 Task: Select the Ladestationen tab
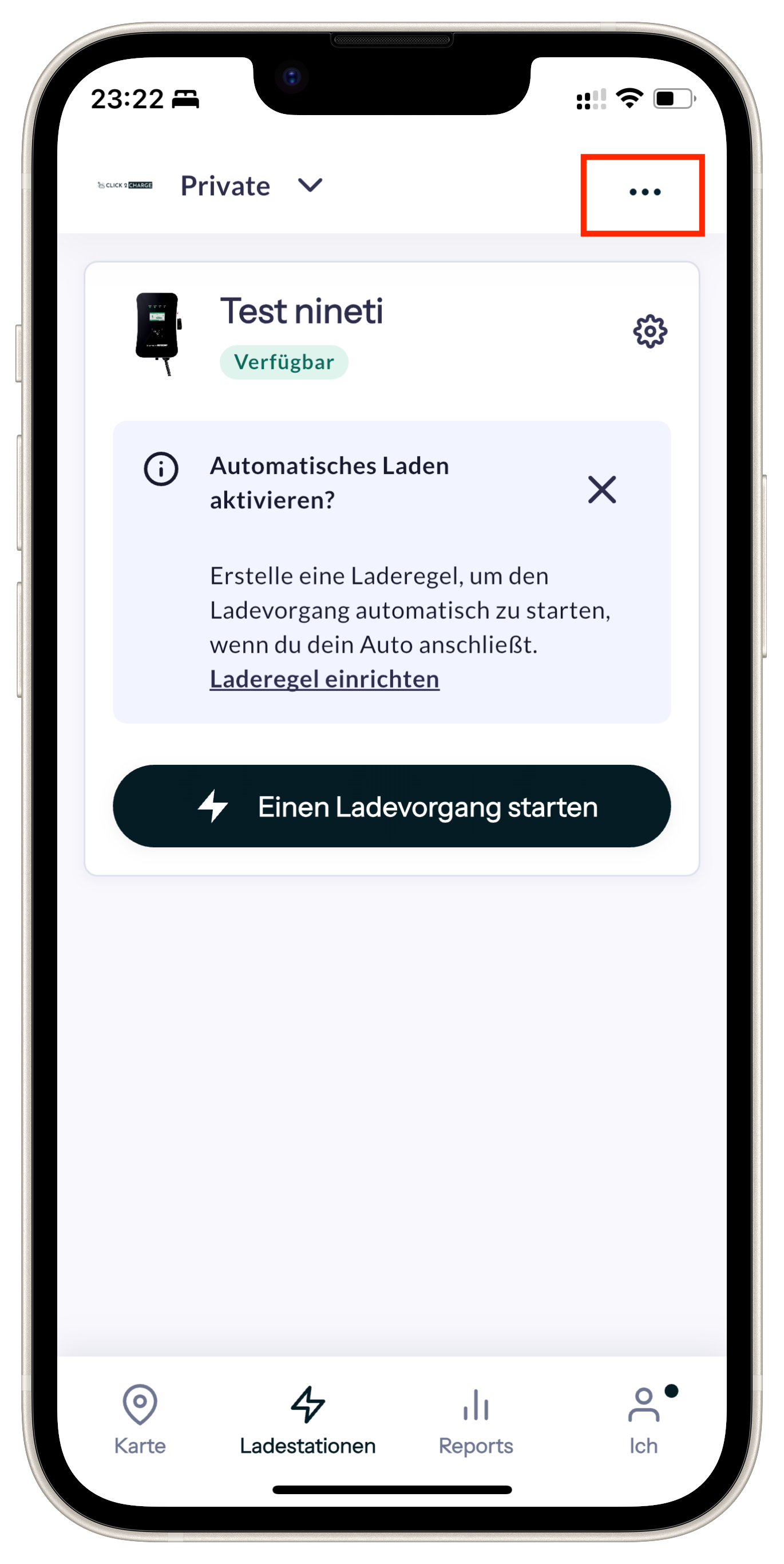tap(308, 1420)
